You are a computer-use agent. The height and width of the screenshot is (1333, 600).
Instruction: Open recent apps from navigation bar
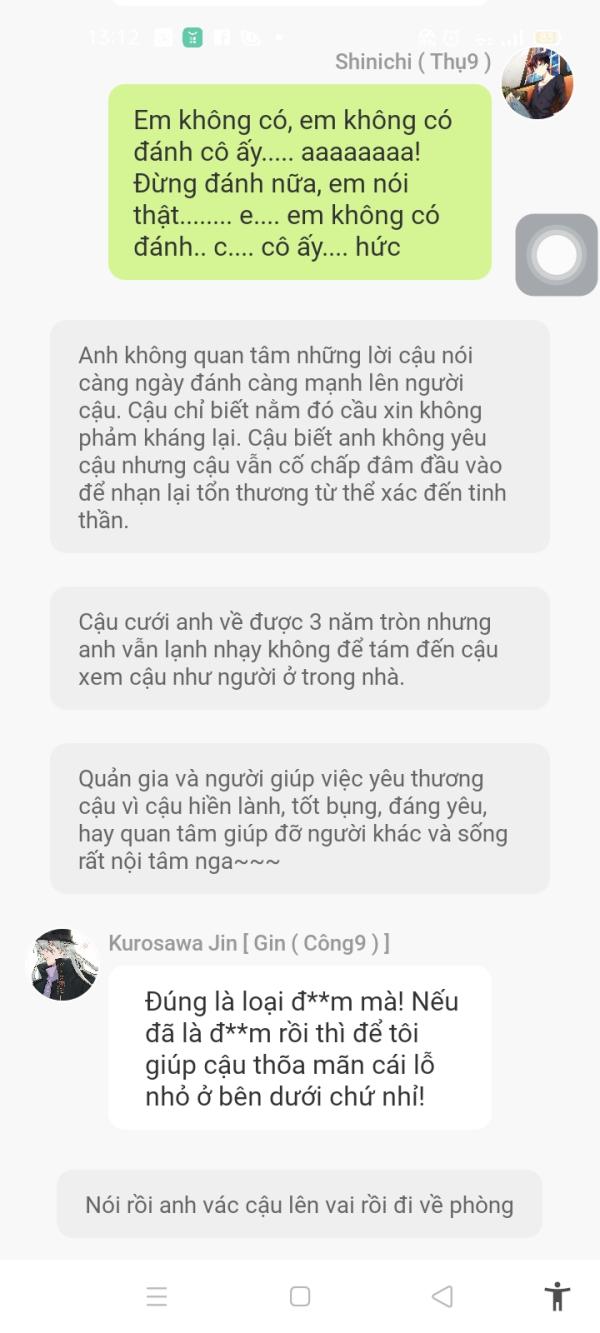click(157, 1297)
